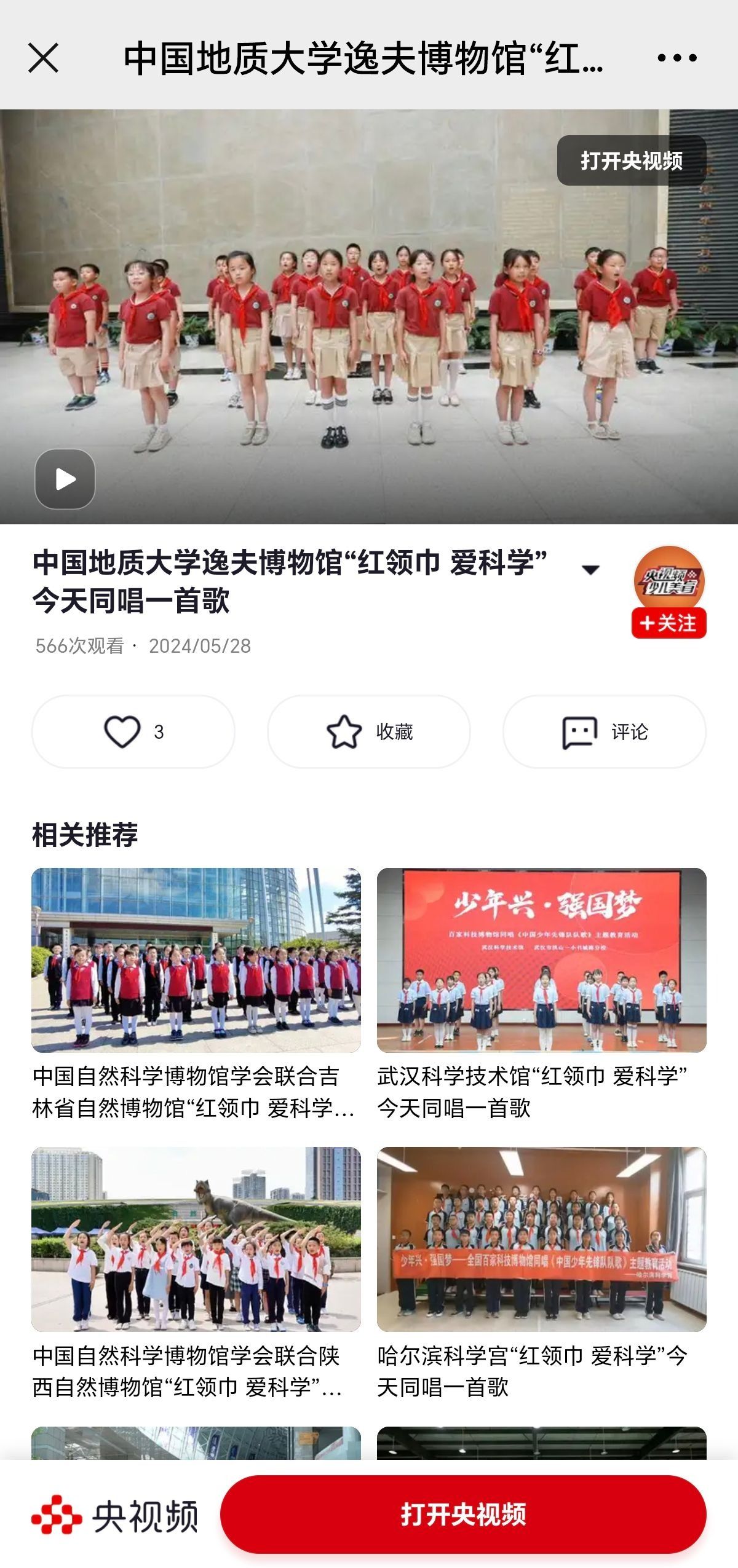This screenshot has width=738, height=1568.
Task: Play the video
Action: coord(65,479)
